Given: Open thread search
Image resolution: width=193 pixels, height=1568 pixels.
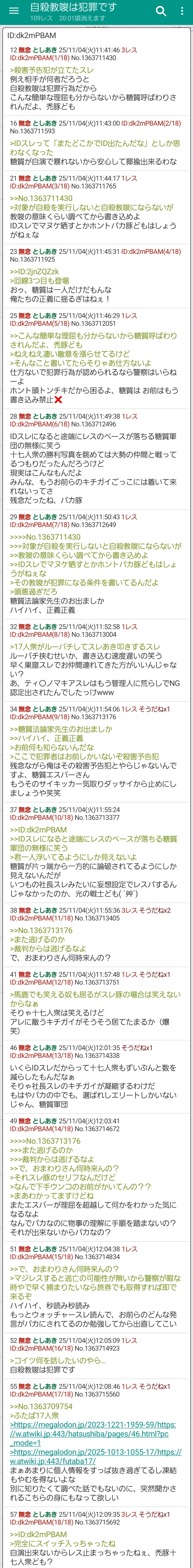Looking at the screenshot, I should click(x=161, y=12).
